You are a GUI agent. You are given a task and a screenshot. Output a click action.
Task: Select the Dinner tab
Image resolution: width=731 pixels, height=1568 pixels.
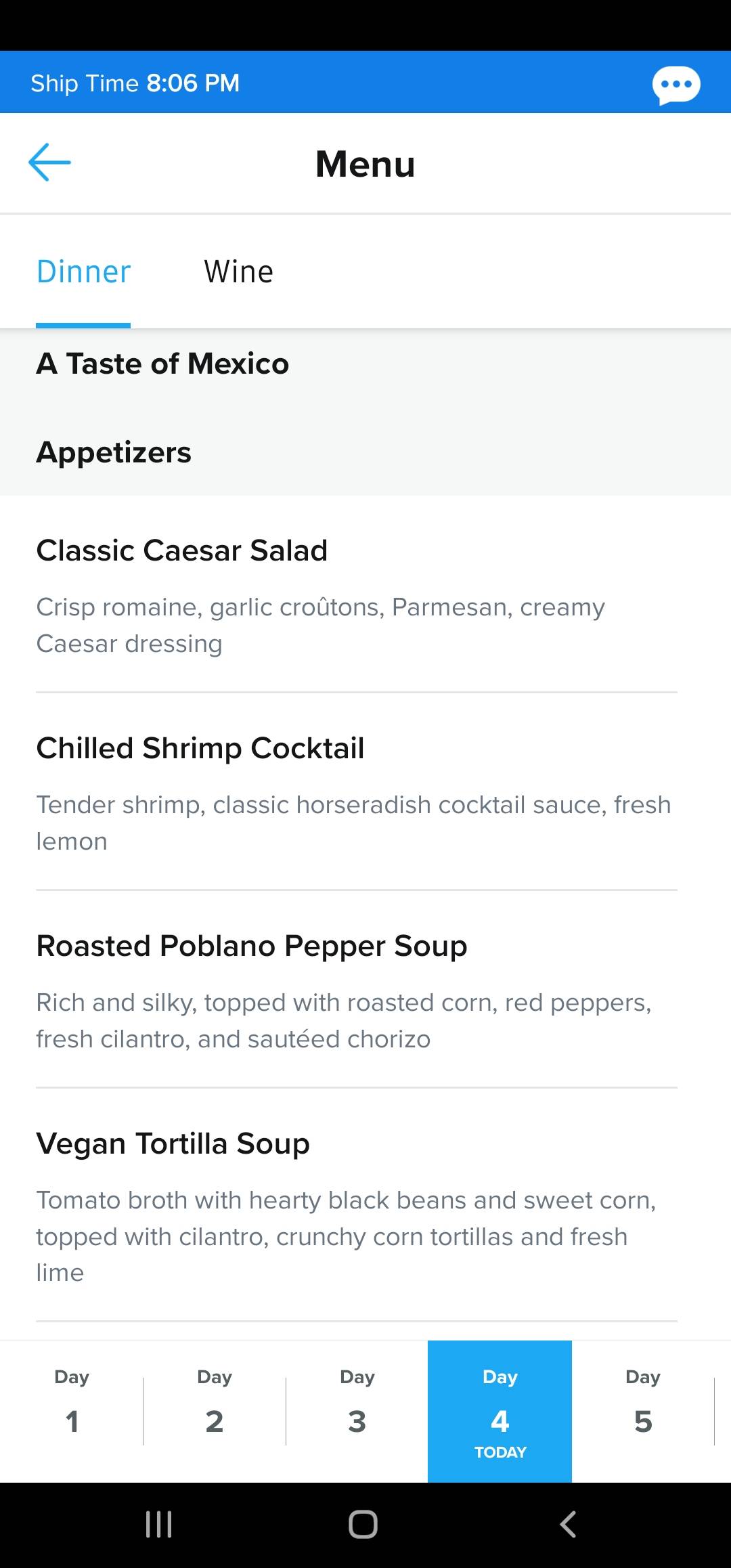83,272
